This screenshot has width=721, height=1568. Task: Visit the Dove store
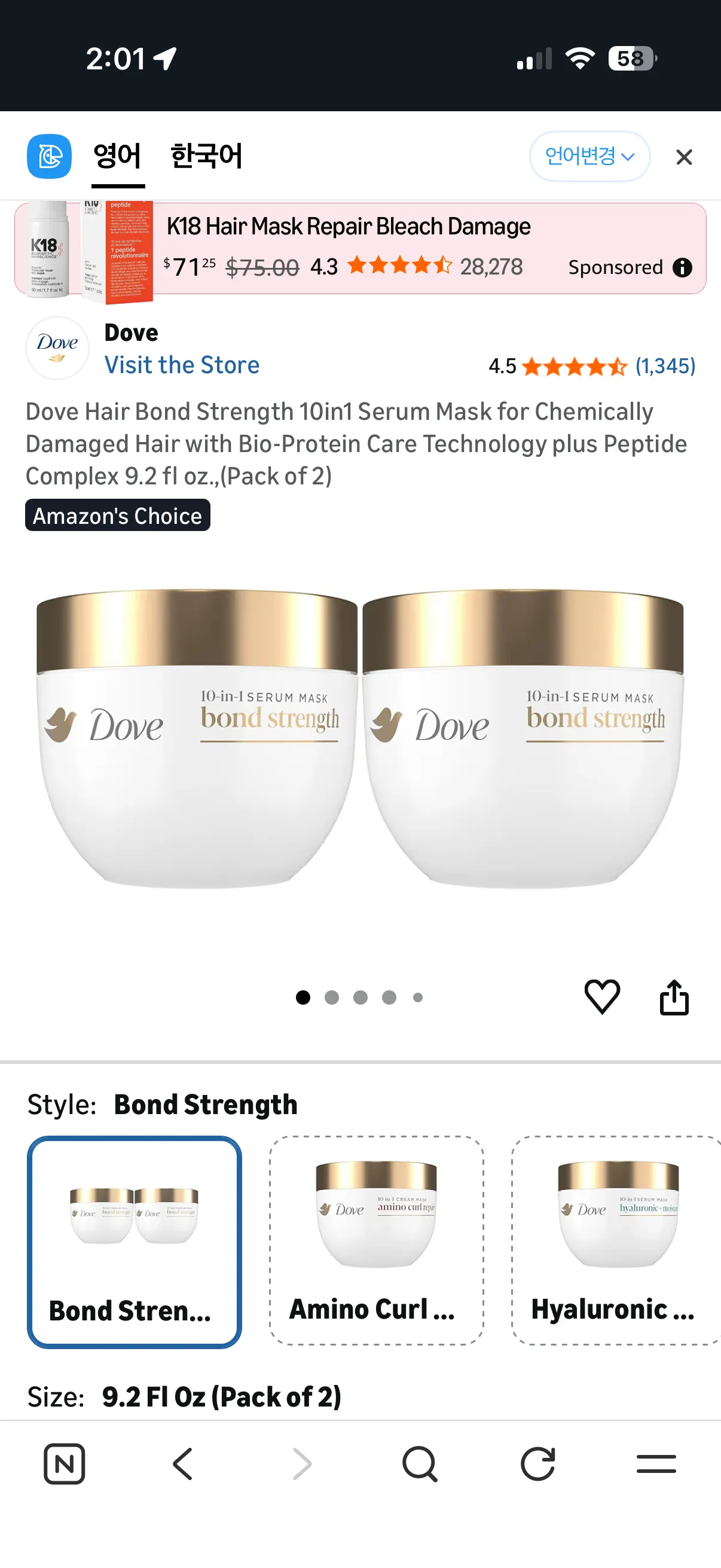(182, 365)
